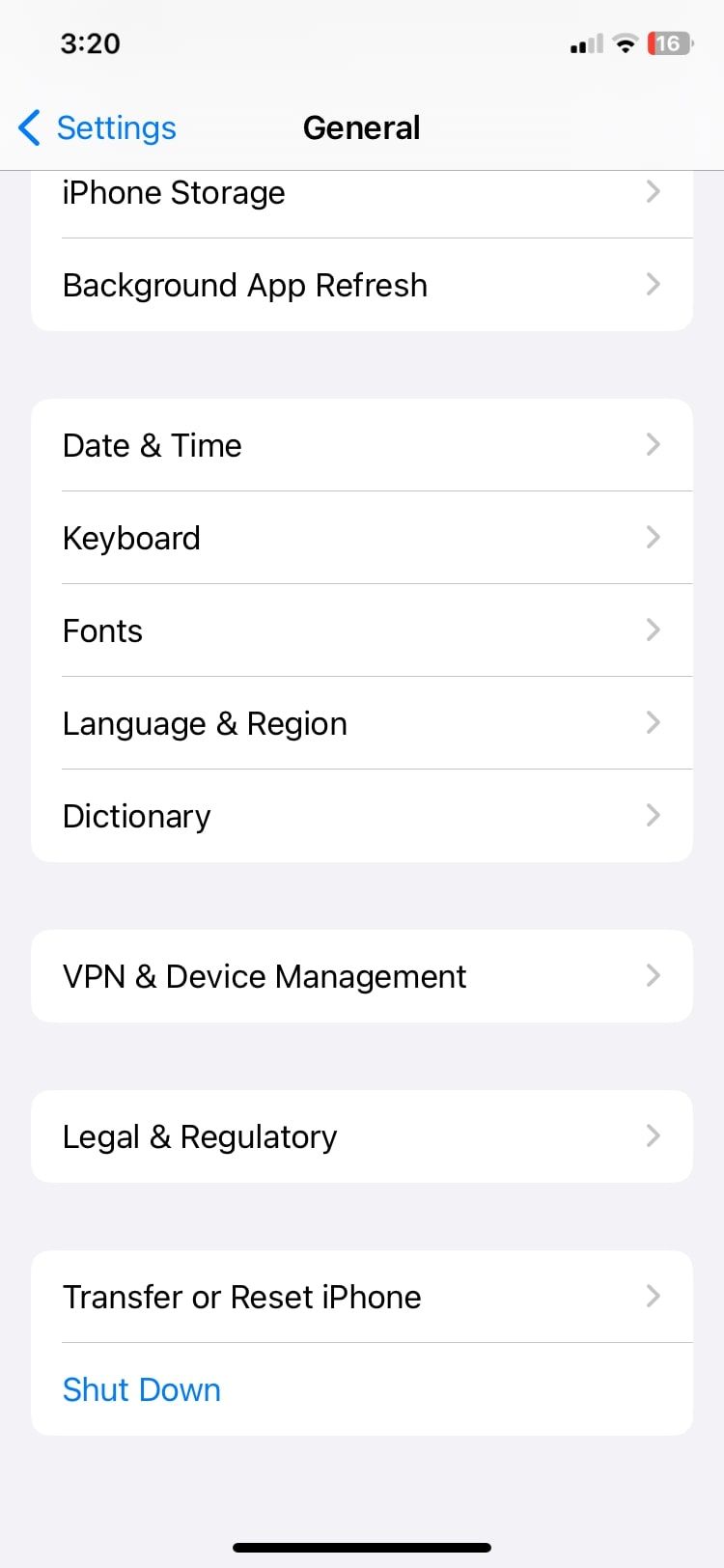Screen dimensions: 724x1568
Task: Open iPhone Storage settings
Action: pyautogui.click(x=174, y=192)
